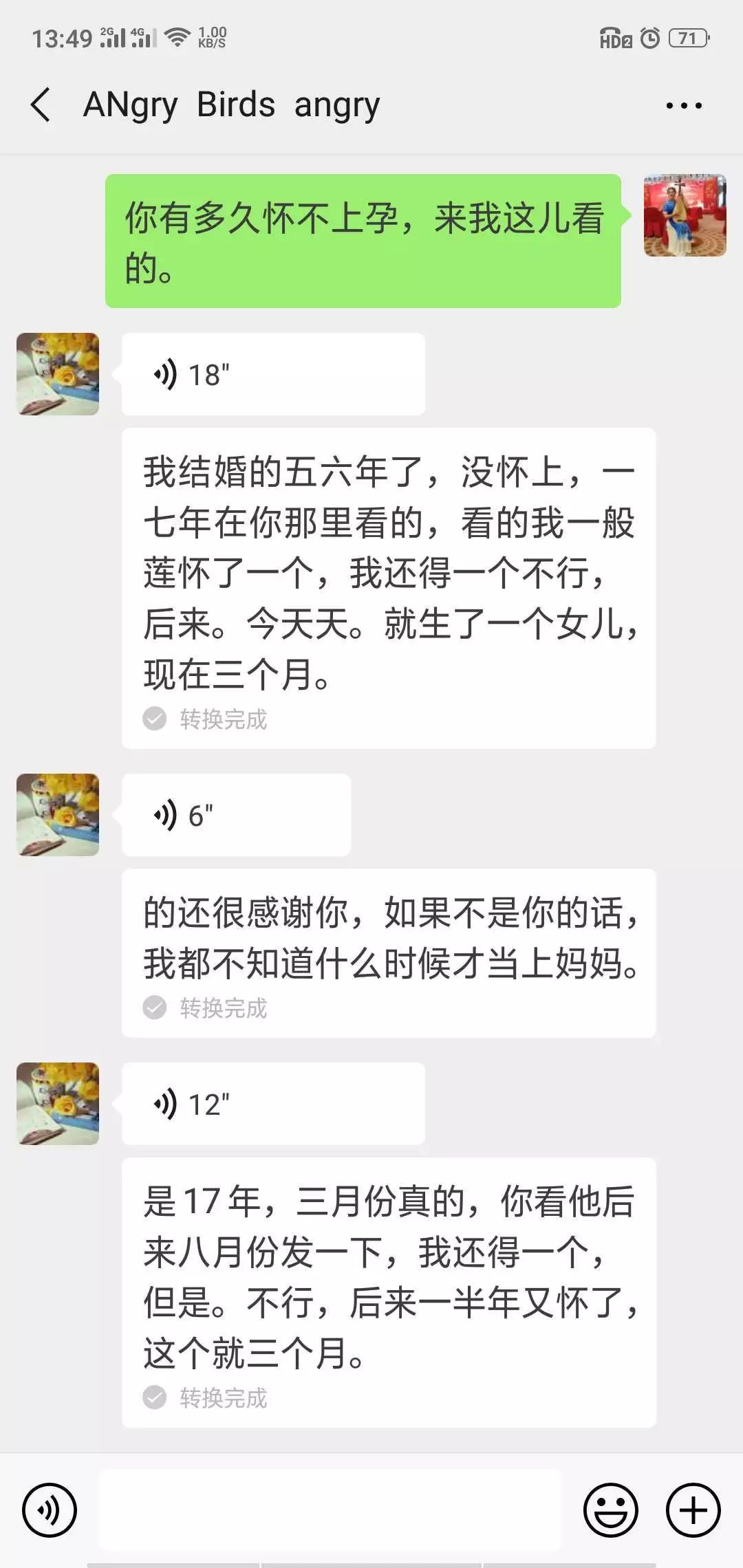Image resolution: width=743 pixels, height=1568 pixels.
Task: Go back from the ANgry Birds angry chat
Action: click(41, 105)
